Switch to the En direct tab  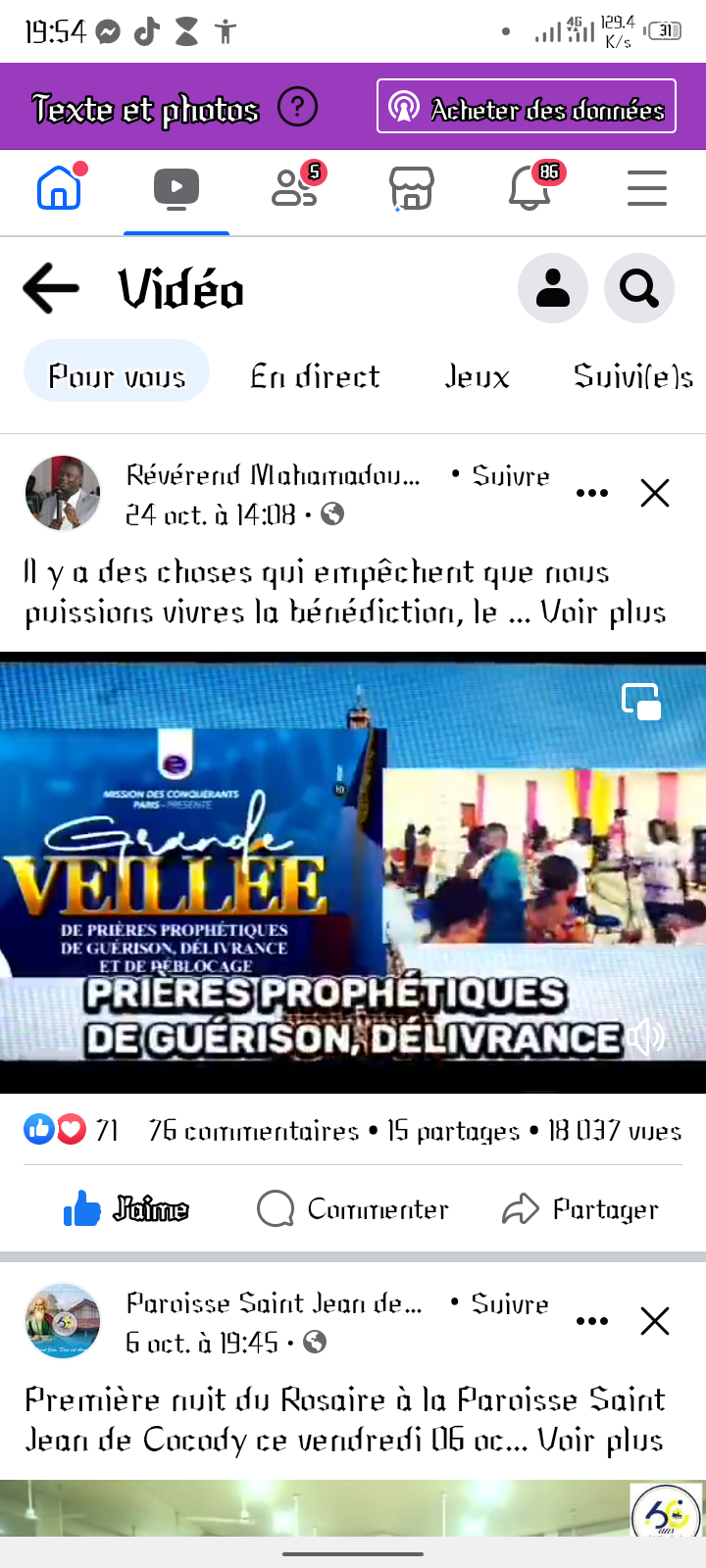[315, 376]
